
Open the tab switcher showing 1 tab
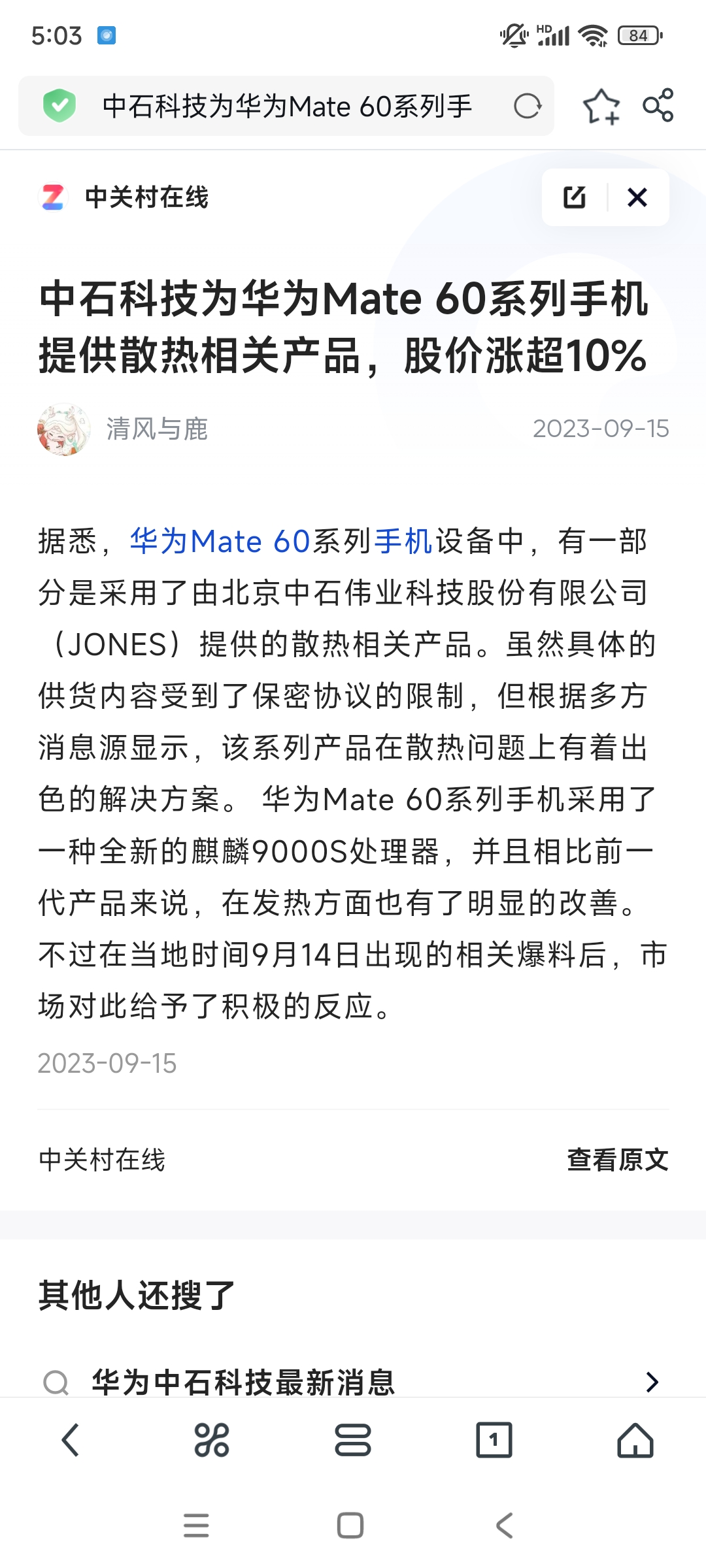click(494, 1440)
